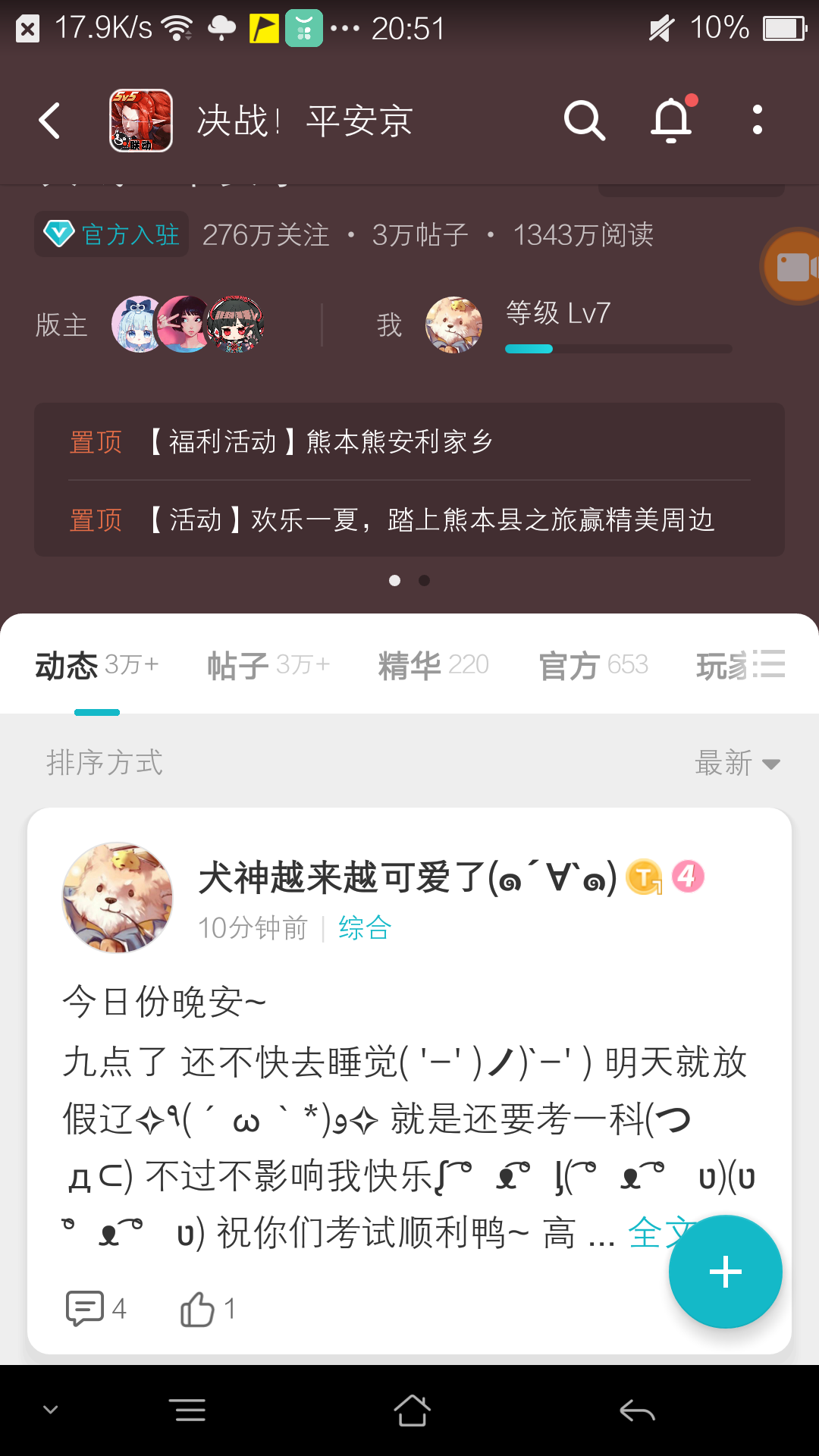Tap the teal plus button to create a post
Image resolution: width=819 pixels, height=1456 pixels.
click(724, 1271)
